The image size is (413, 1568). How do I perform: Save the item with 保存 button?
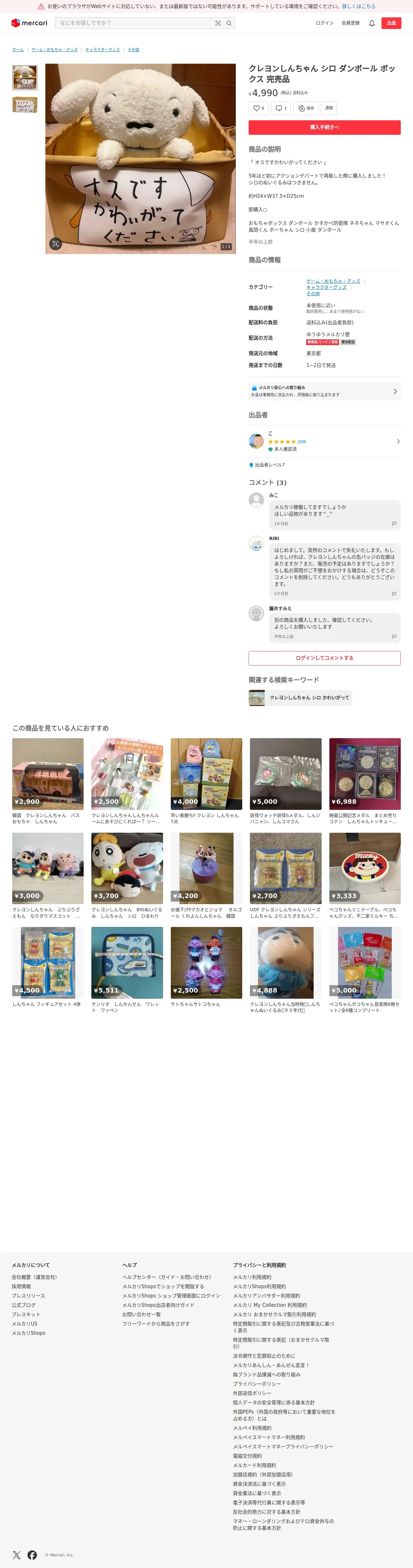click(306, 108)
